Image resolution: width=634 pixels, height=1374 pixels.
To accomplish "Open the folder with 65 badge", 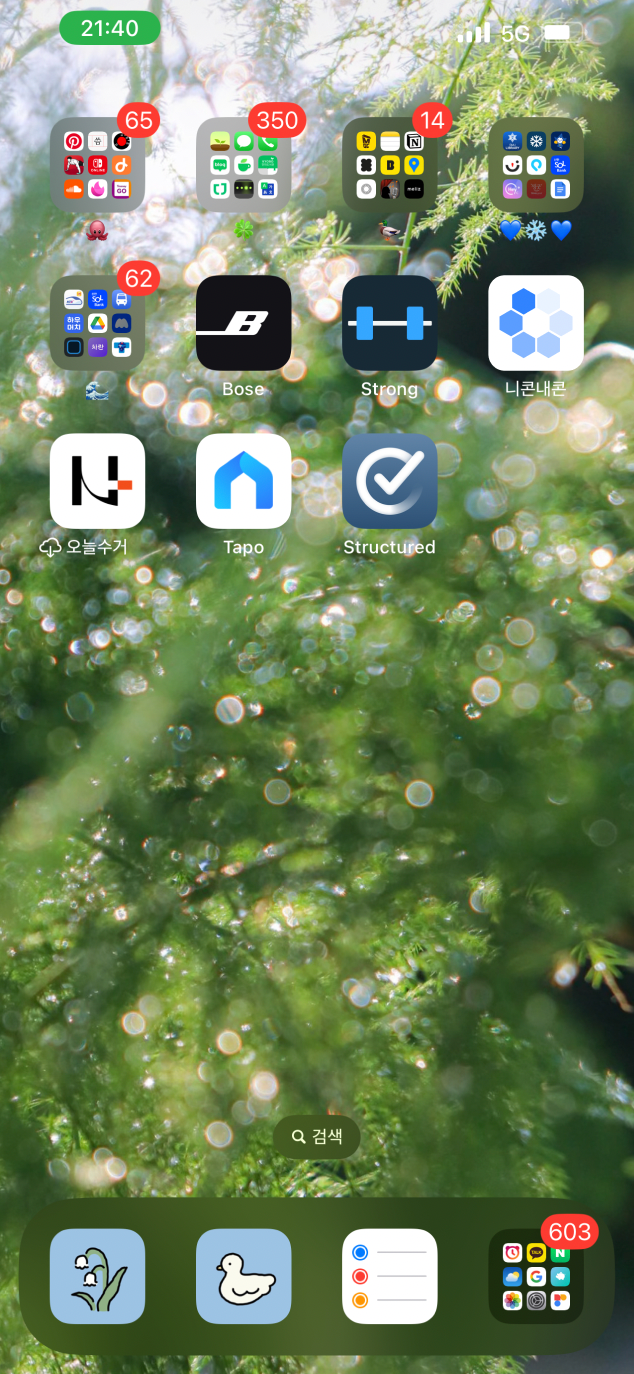I will pos(97,165).
